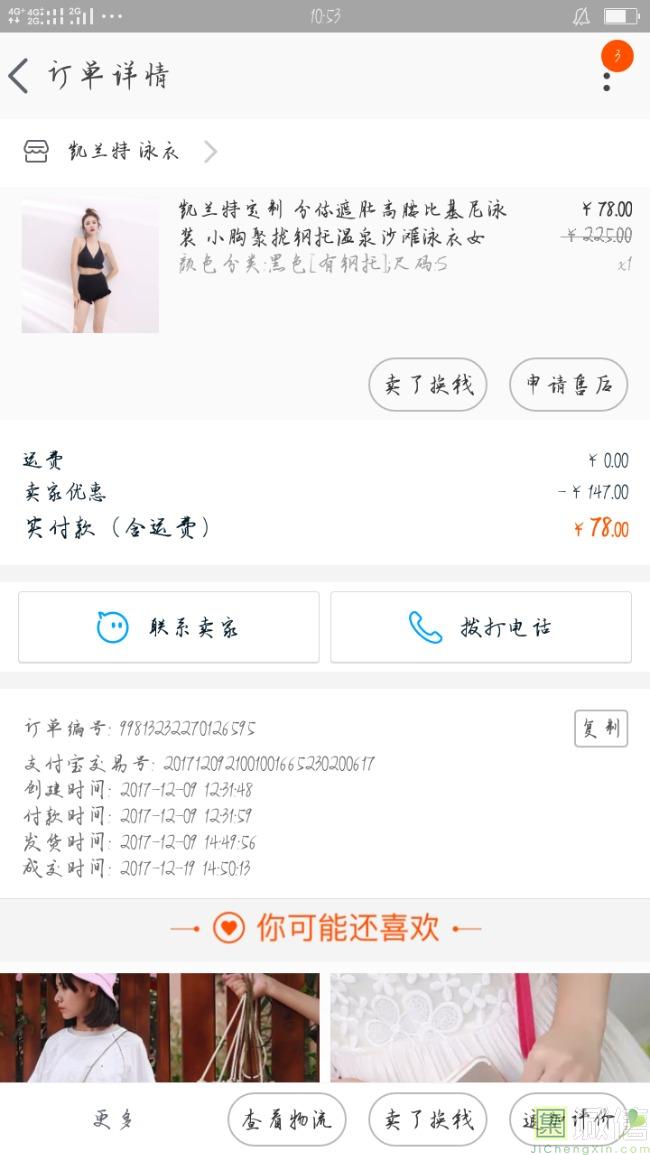The image size is (650, 1155).
Task: Copy the order number with 复制
Action: [x=600, y=728]
